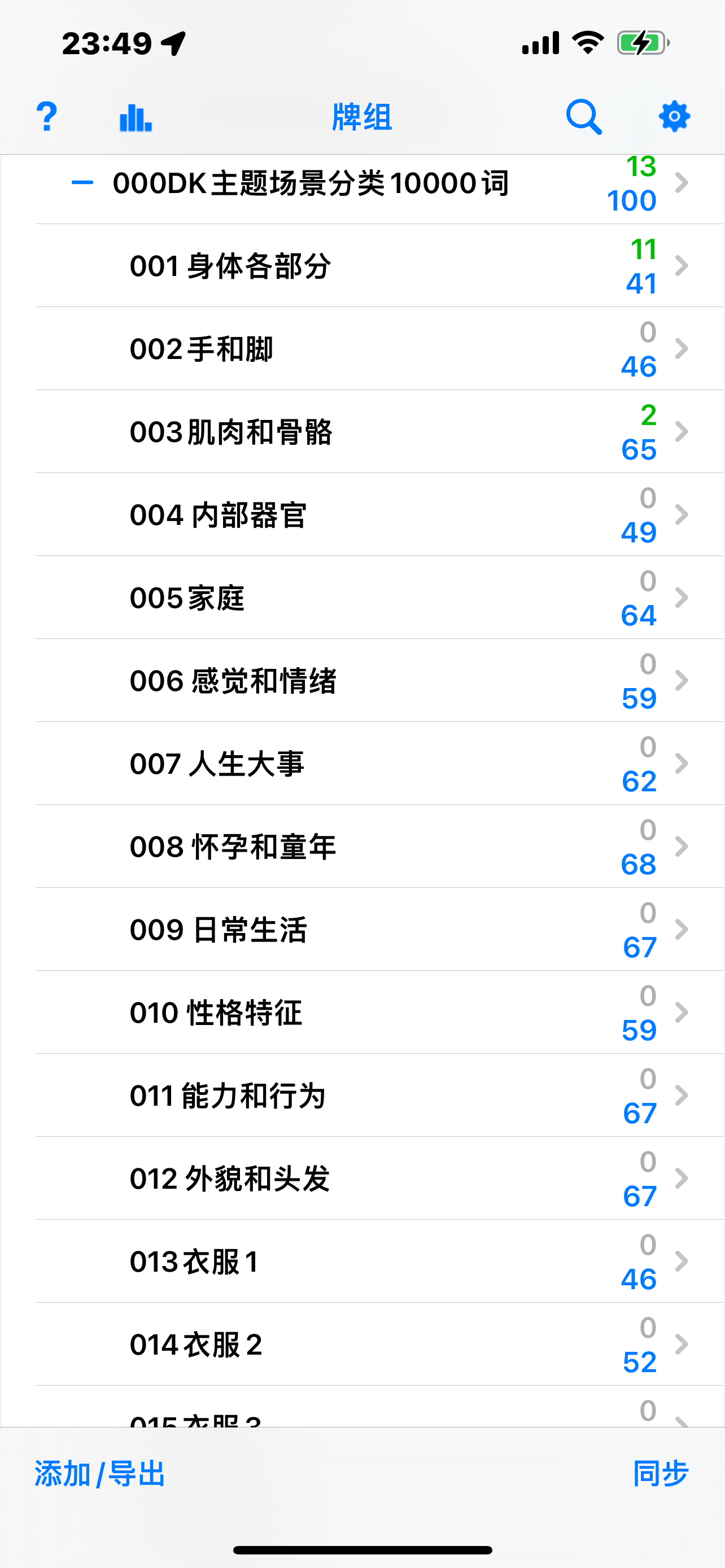Open the 010 性格特征 deck
The image size is (725, 1568).
pos(216,1012)
